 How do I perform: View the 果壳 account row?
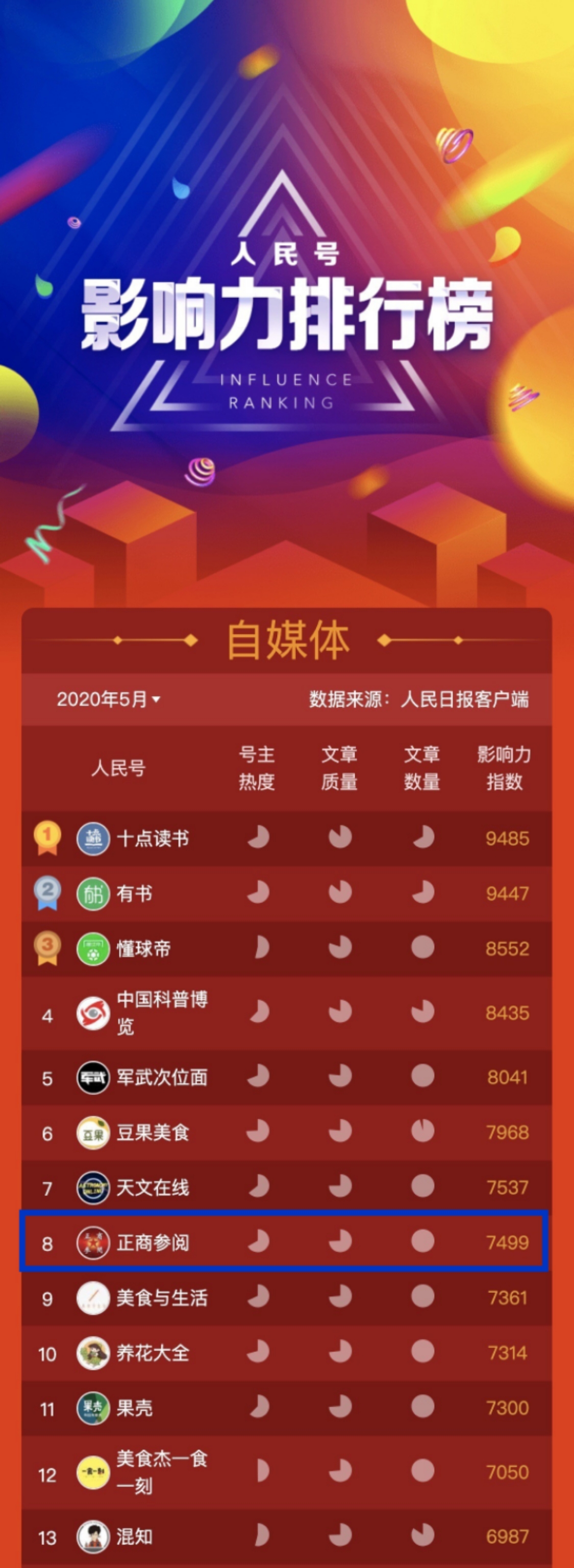click(135, 1408)
